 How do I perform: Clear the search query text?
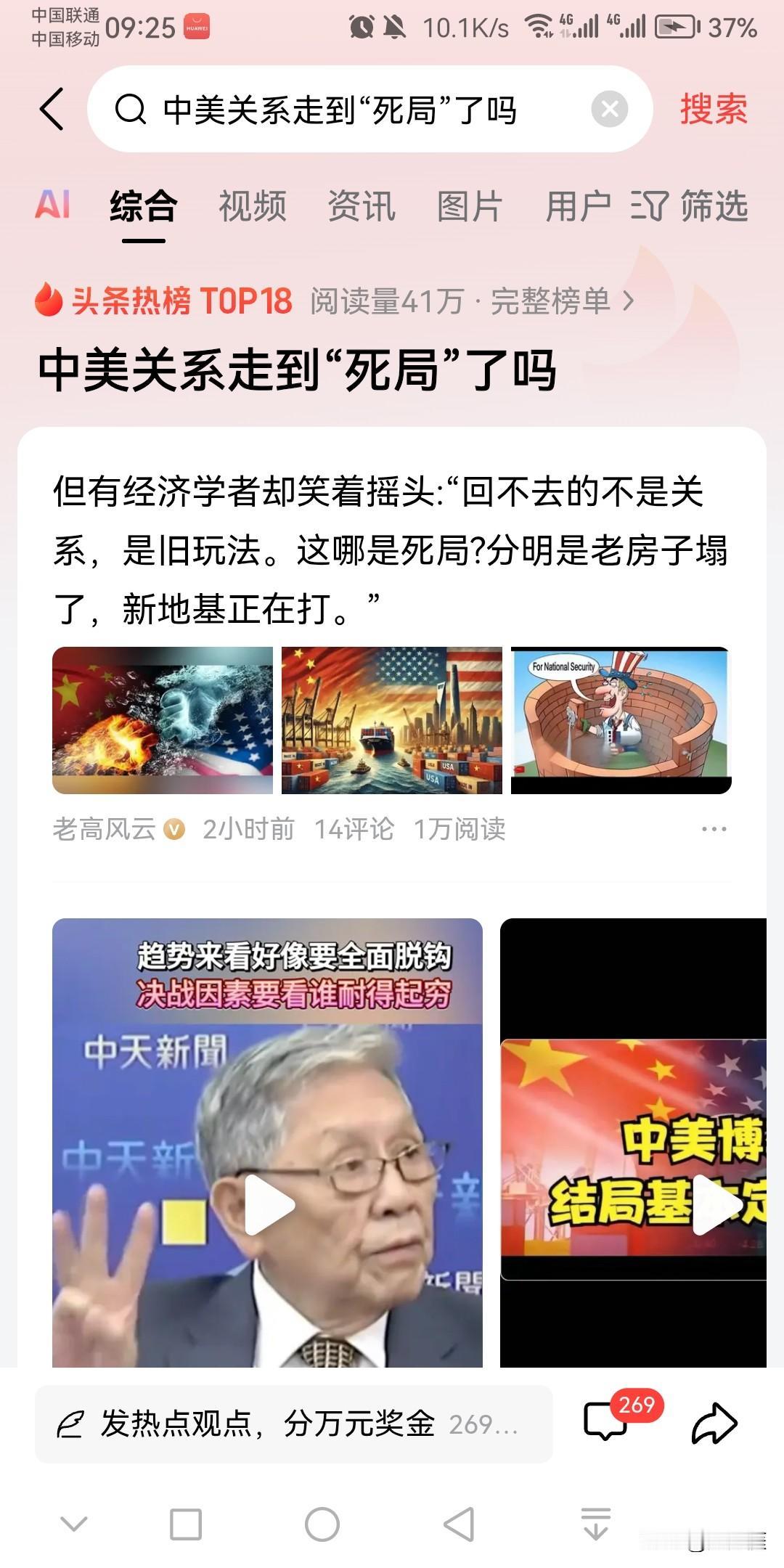[609, 110]
